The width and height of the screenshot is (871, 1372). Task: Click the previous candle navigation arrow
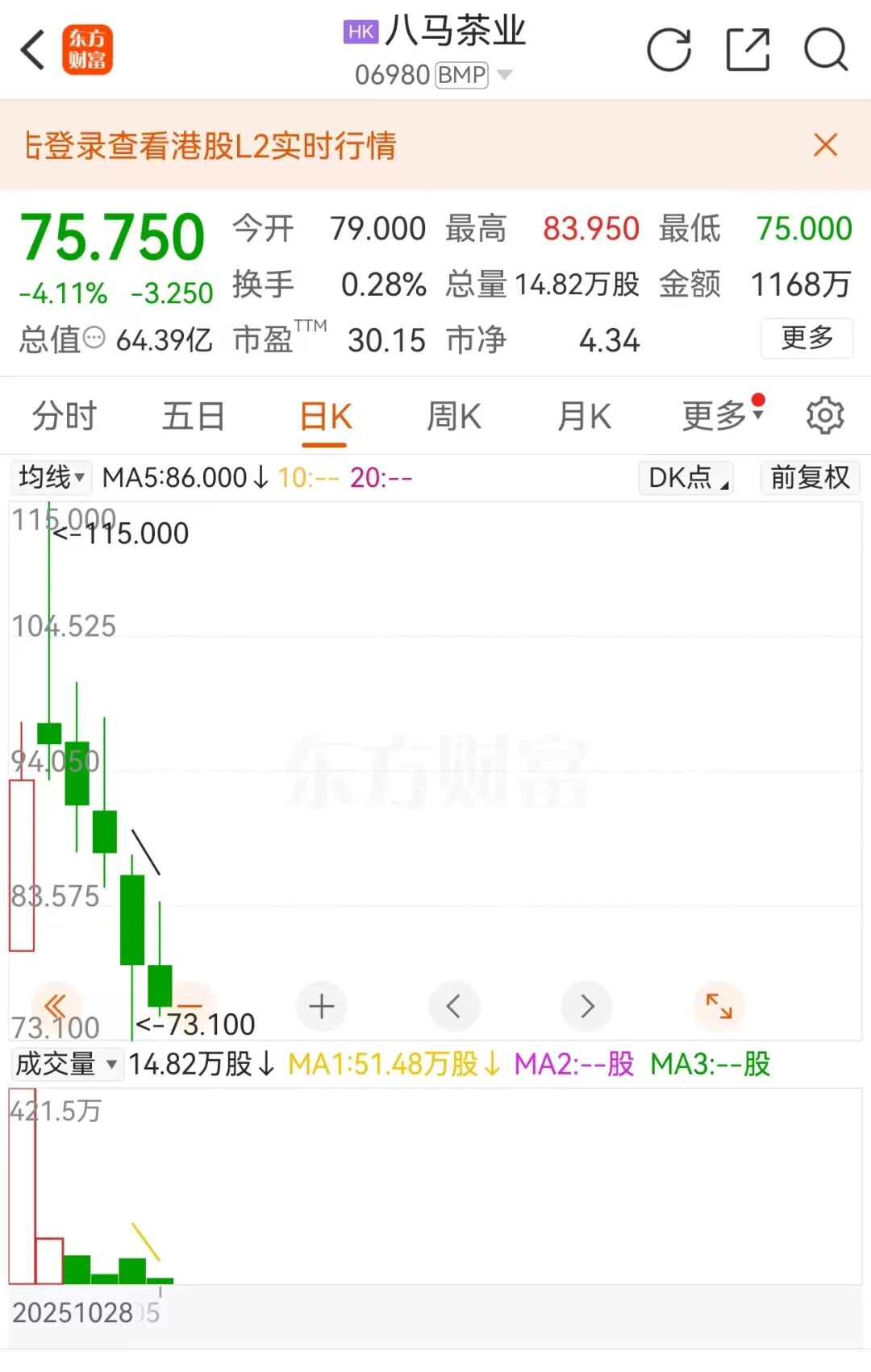455,1006
